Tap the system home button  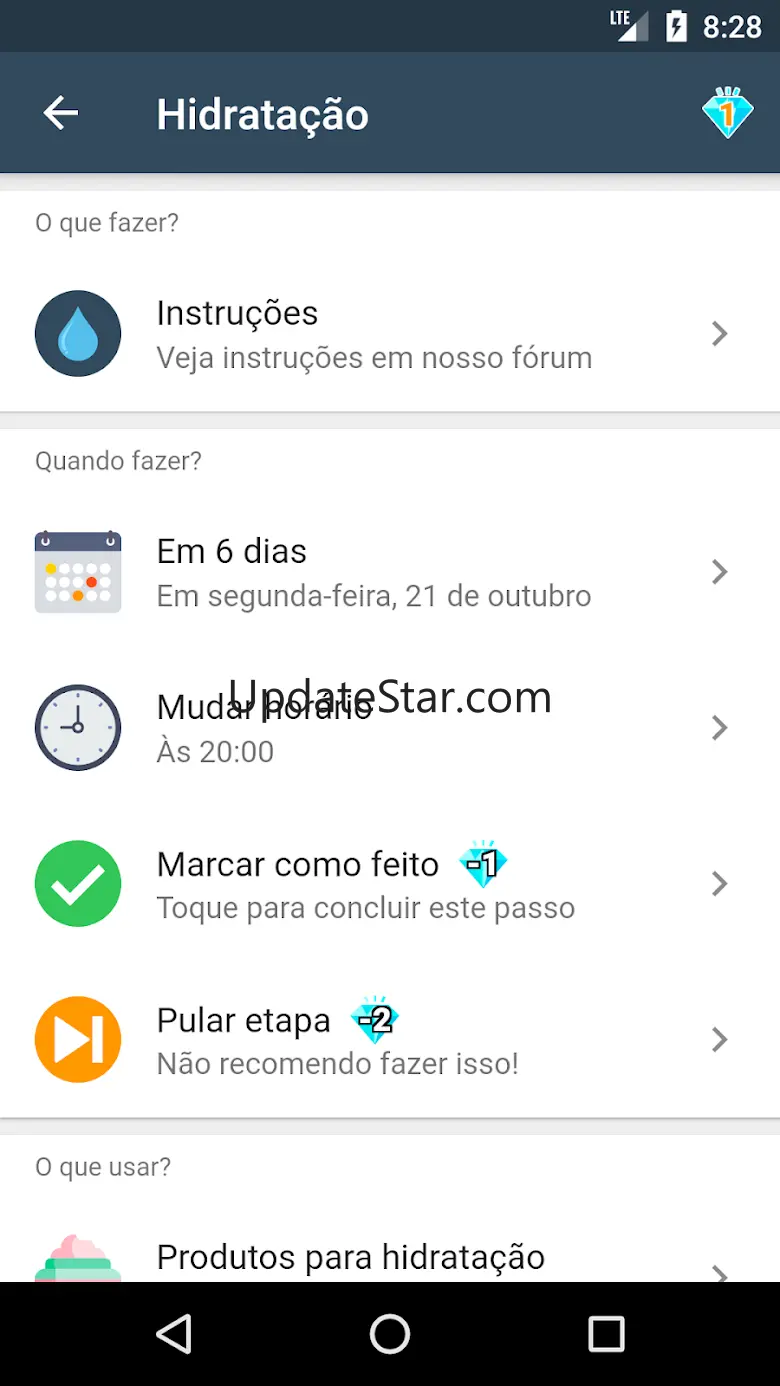[x=389, y=1334]
